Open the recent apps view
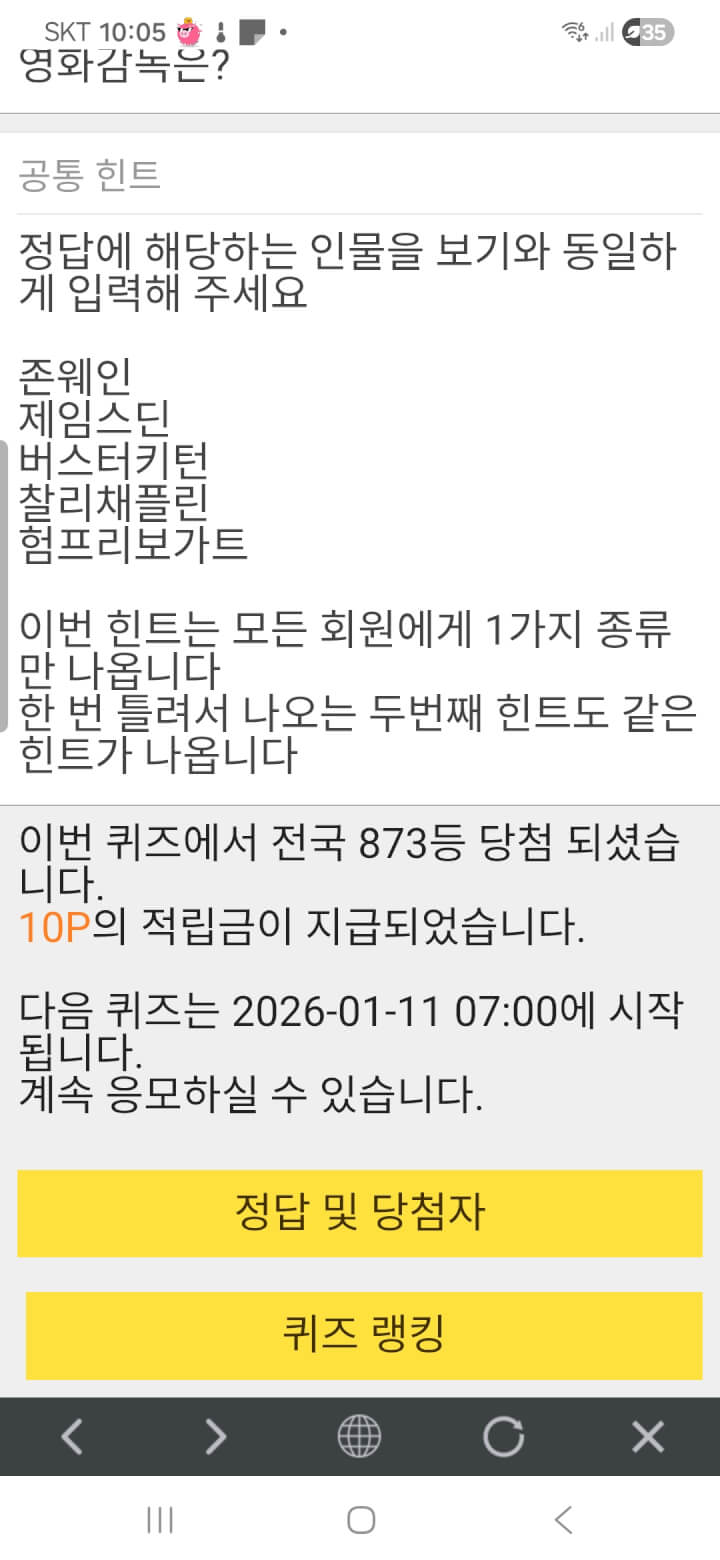 160,1520
